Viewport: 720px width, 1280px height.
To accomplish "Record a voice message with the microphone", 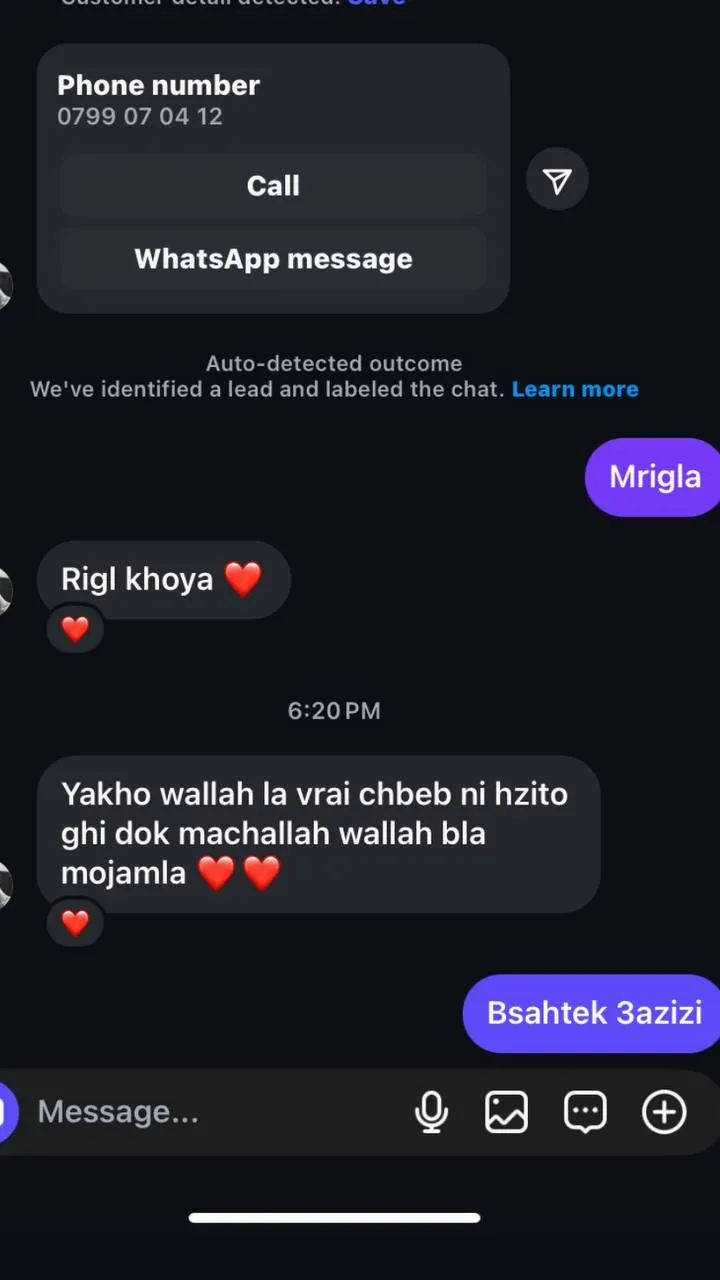I will tap(432, 1112).
